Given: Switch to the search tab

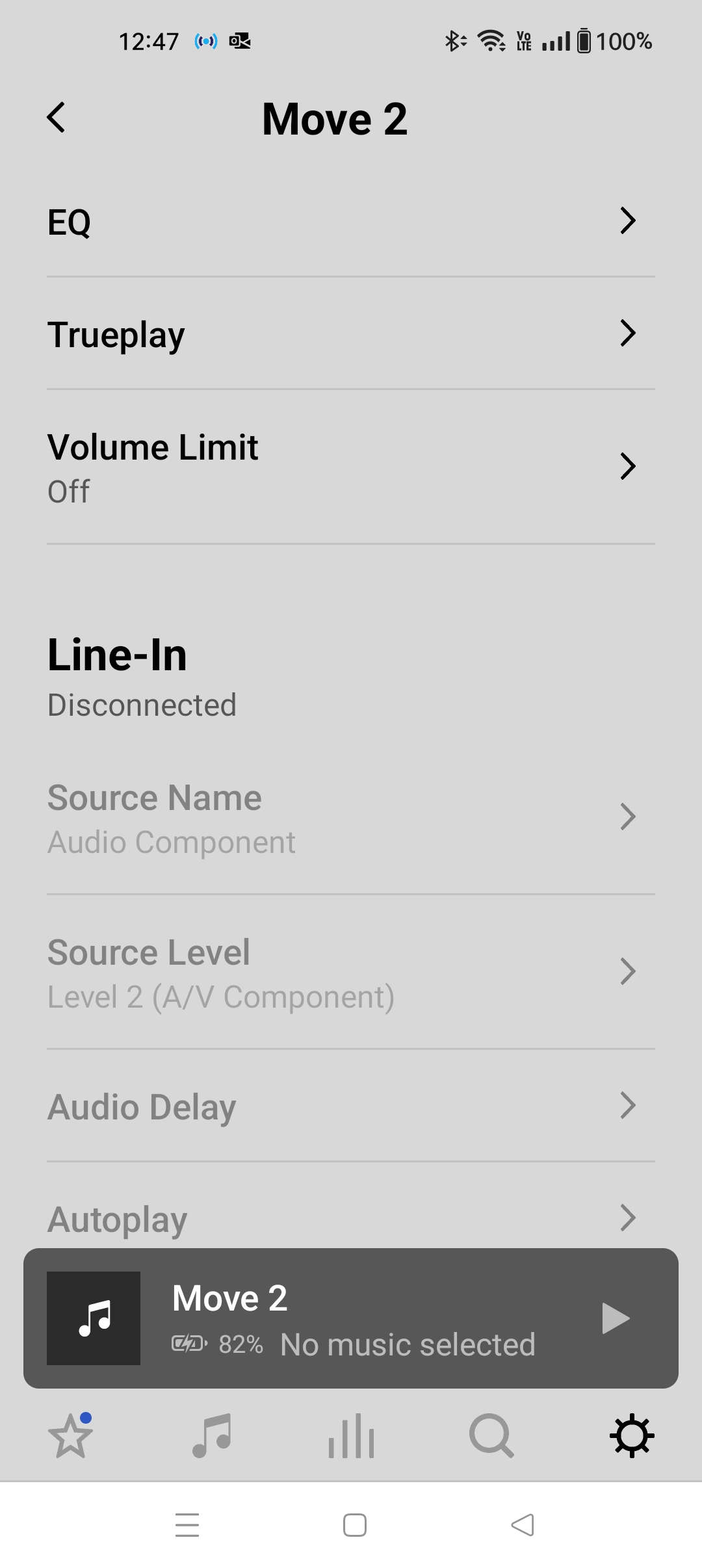Looking at the screenshot, I should click(x=491, y=1435).
